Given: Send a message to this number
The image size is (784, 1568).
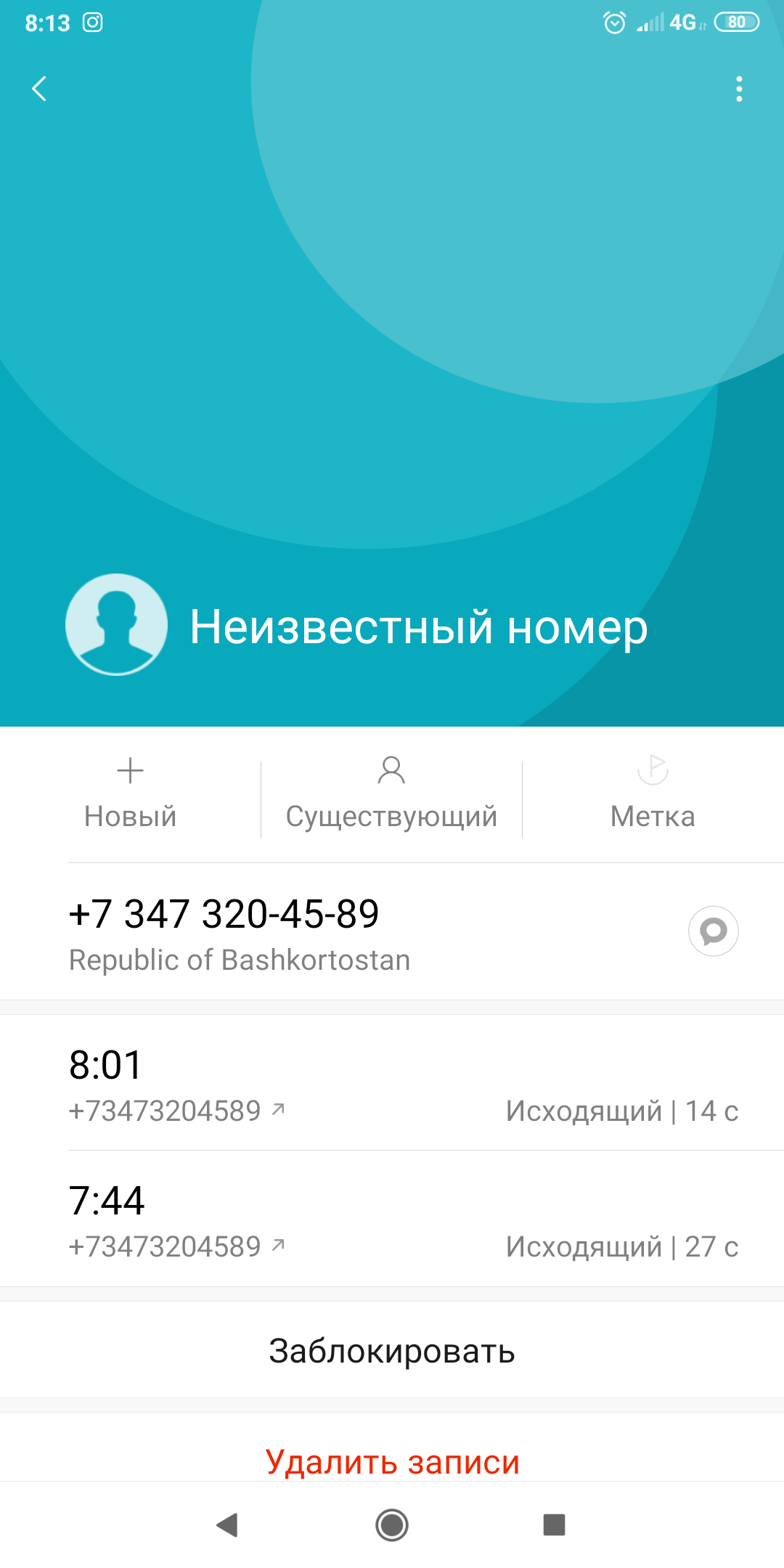Looking at the screenshot, I should point(713,931).
